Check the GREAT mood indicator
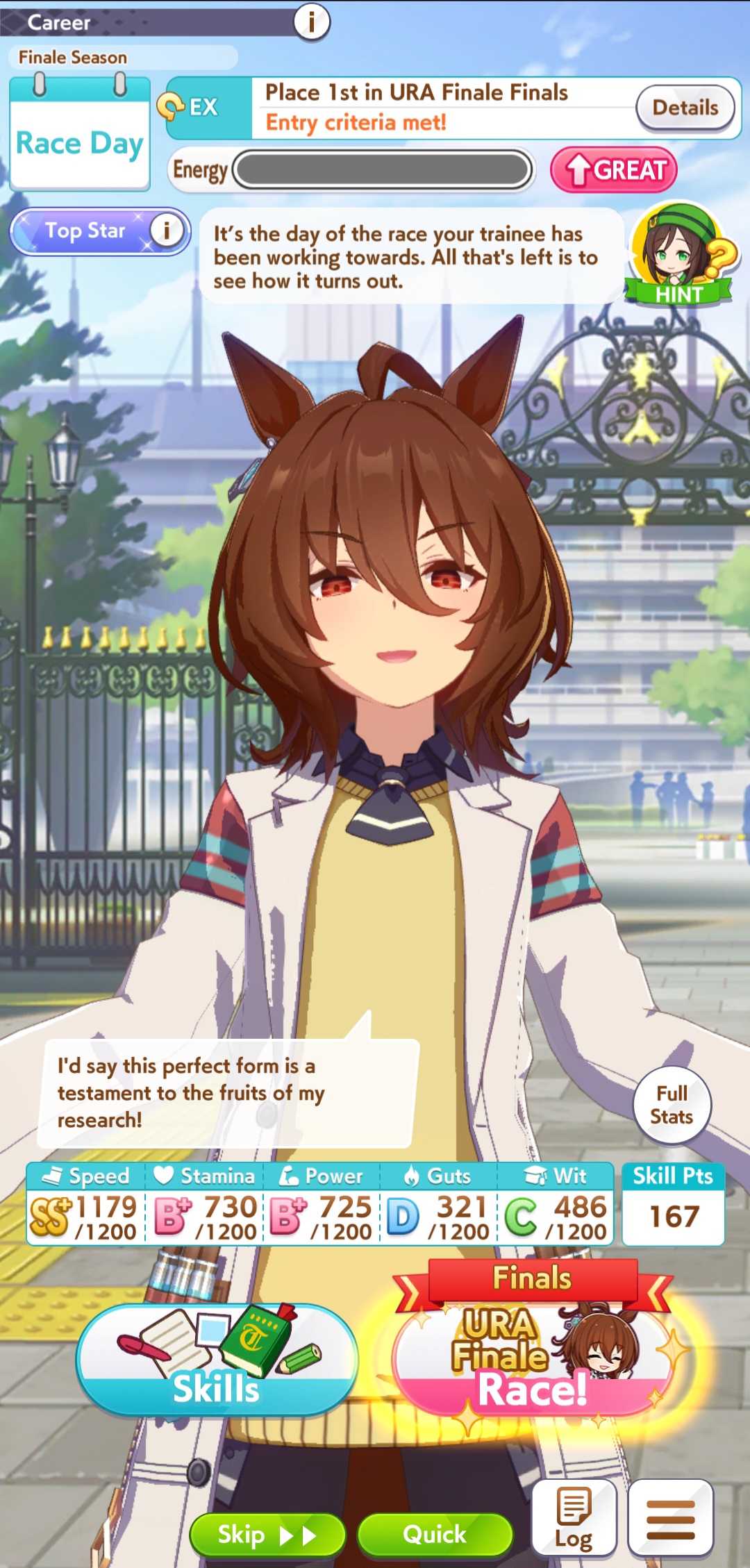This screenshot has width=750, height=1568. point(614,170)
